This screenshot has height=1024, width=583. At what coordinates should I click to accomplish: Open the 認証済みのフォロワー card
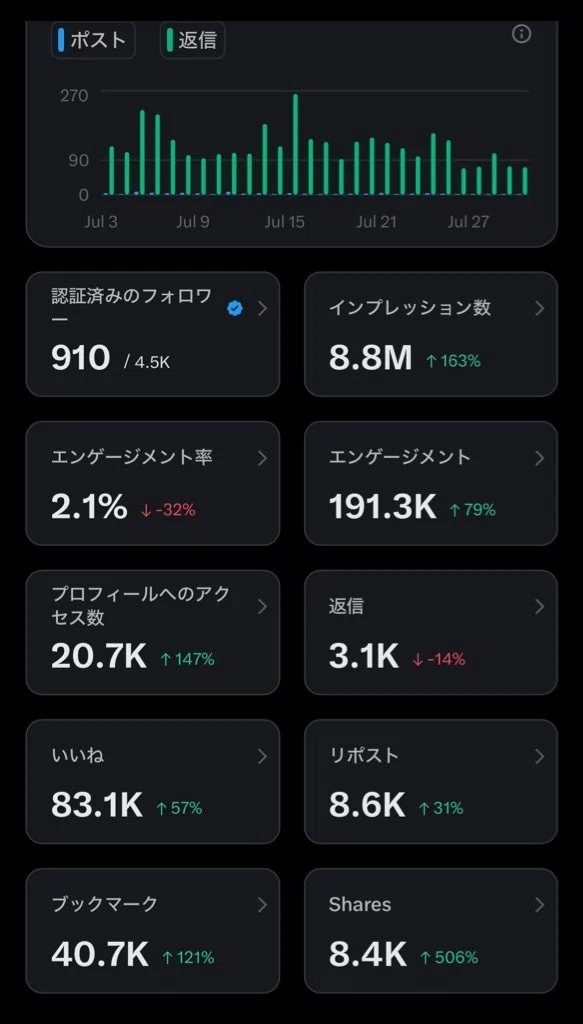153,334
